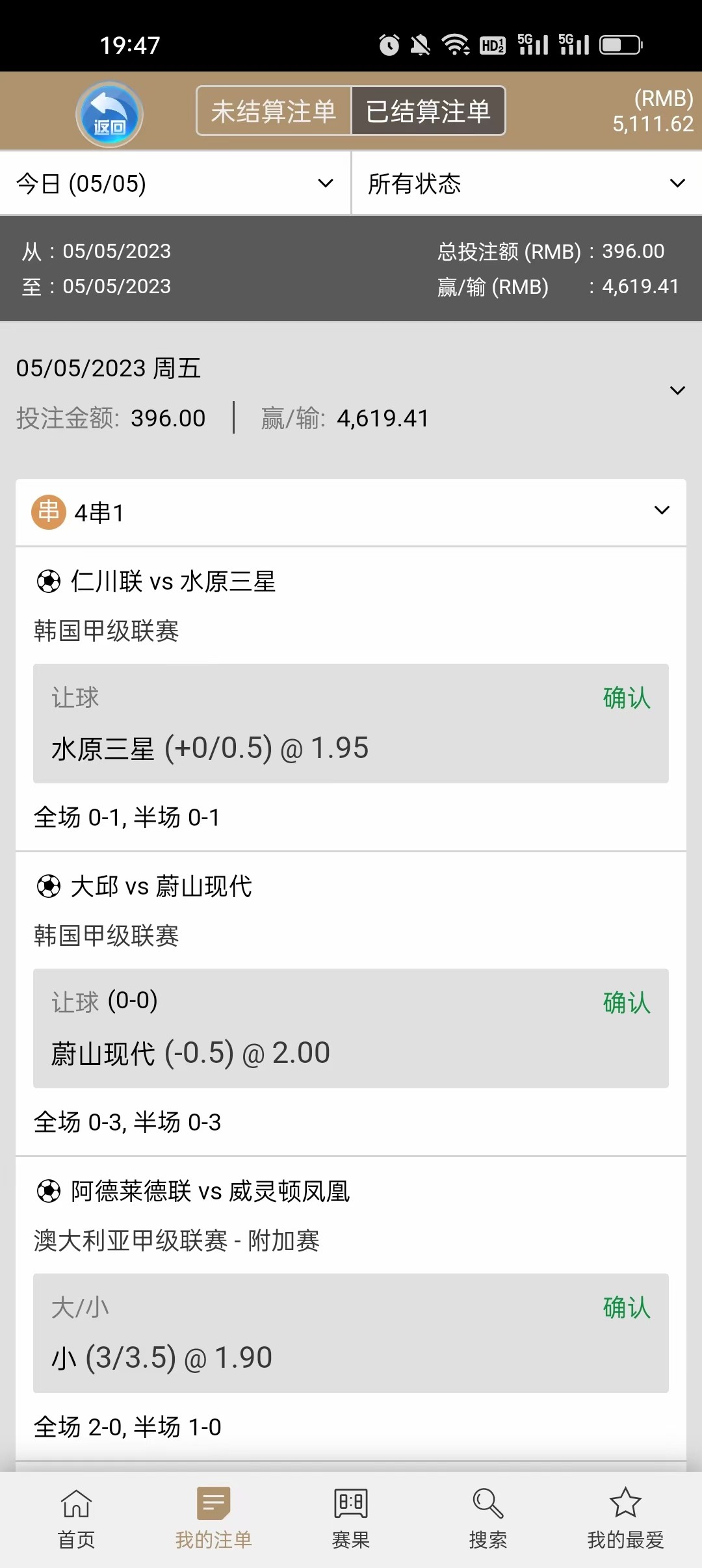702x1568 pixels.
Task: Tap the 串 parlay badge icon next to 4串1
Action: [x=48, y=512]
